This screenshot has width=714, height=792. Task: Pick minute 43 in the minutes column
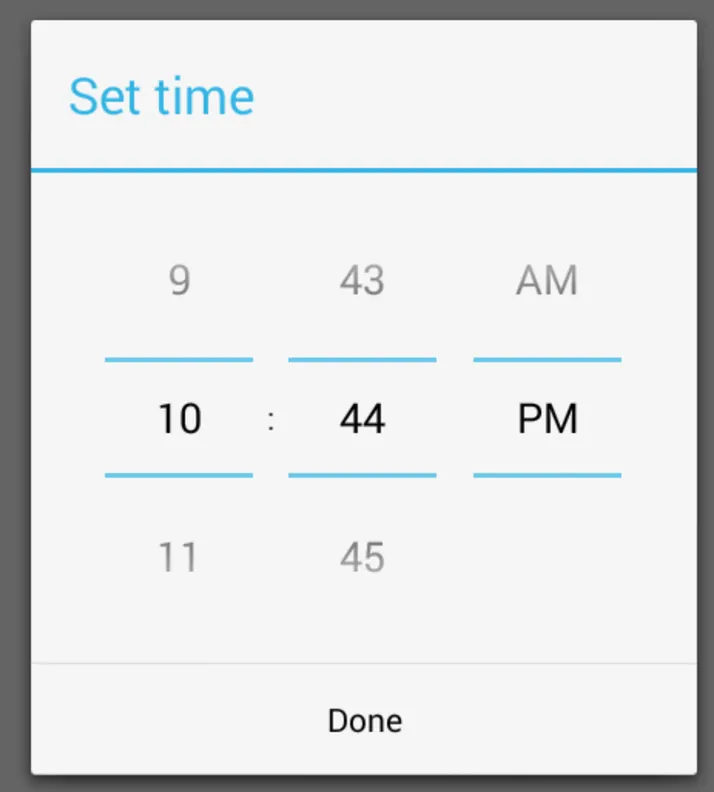click(362, 281)
